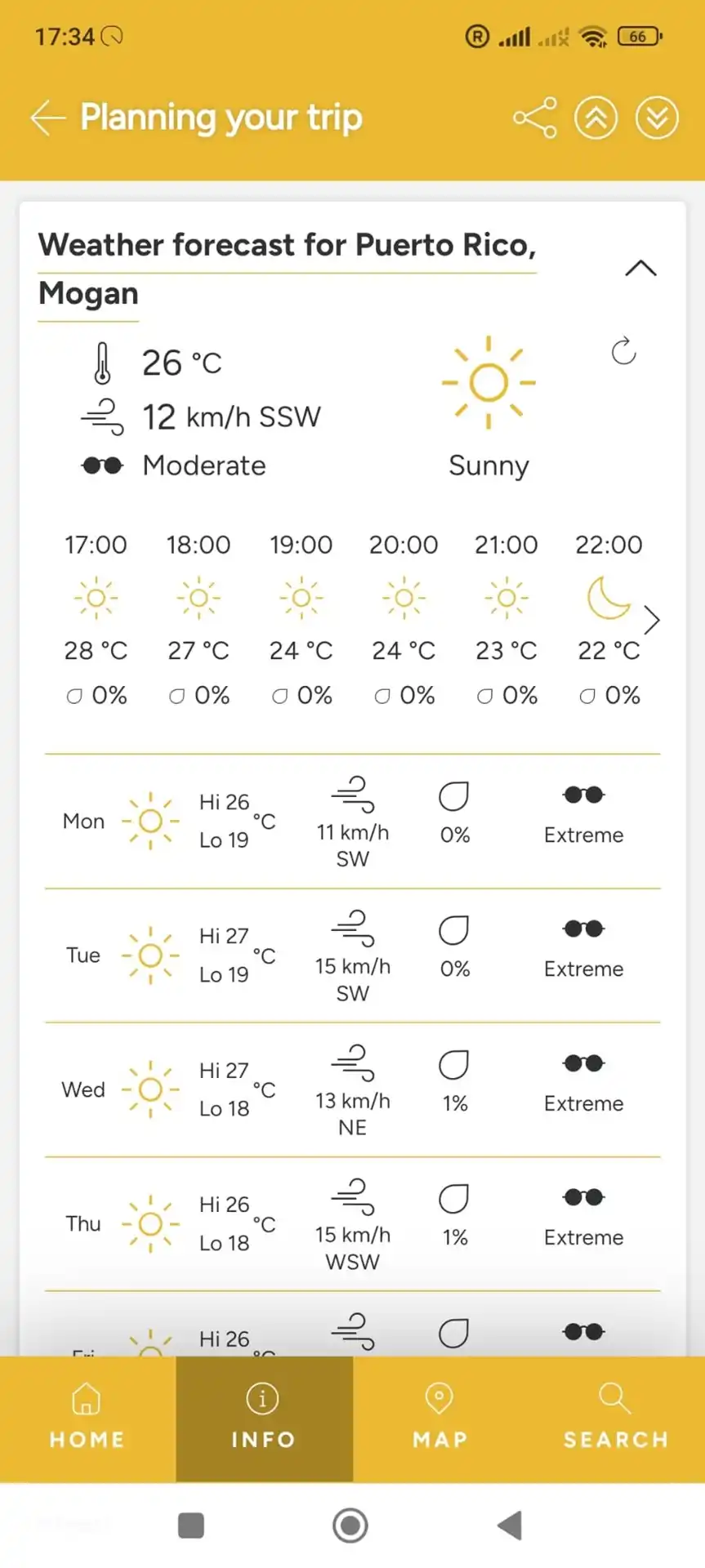The image size is (705, 1568).
Task: Select the Info tab
Action: [264, 1418]
